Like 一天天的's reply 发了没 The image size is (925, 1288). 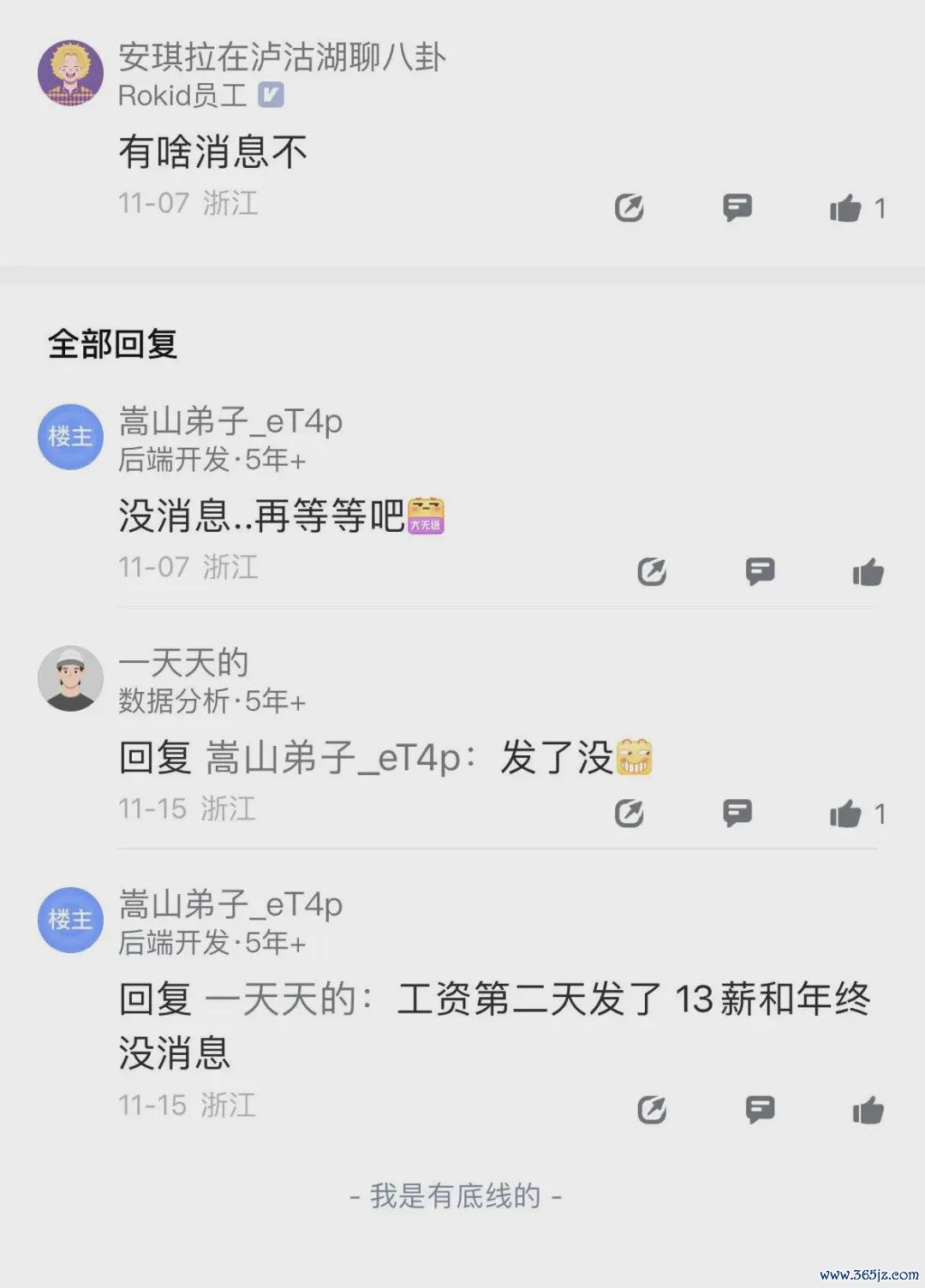coord(845,814)
